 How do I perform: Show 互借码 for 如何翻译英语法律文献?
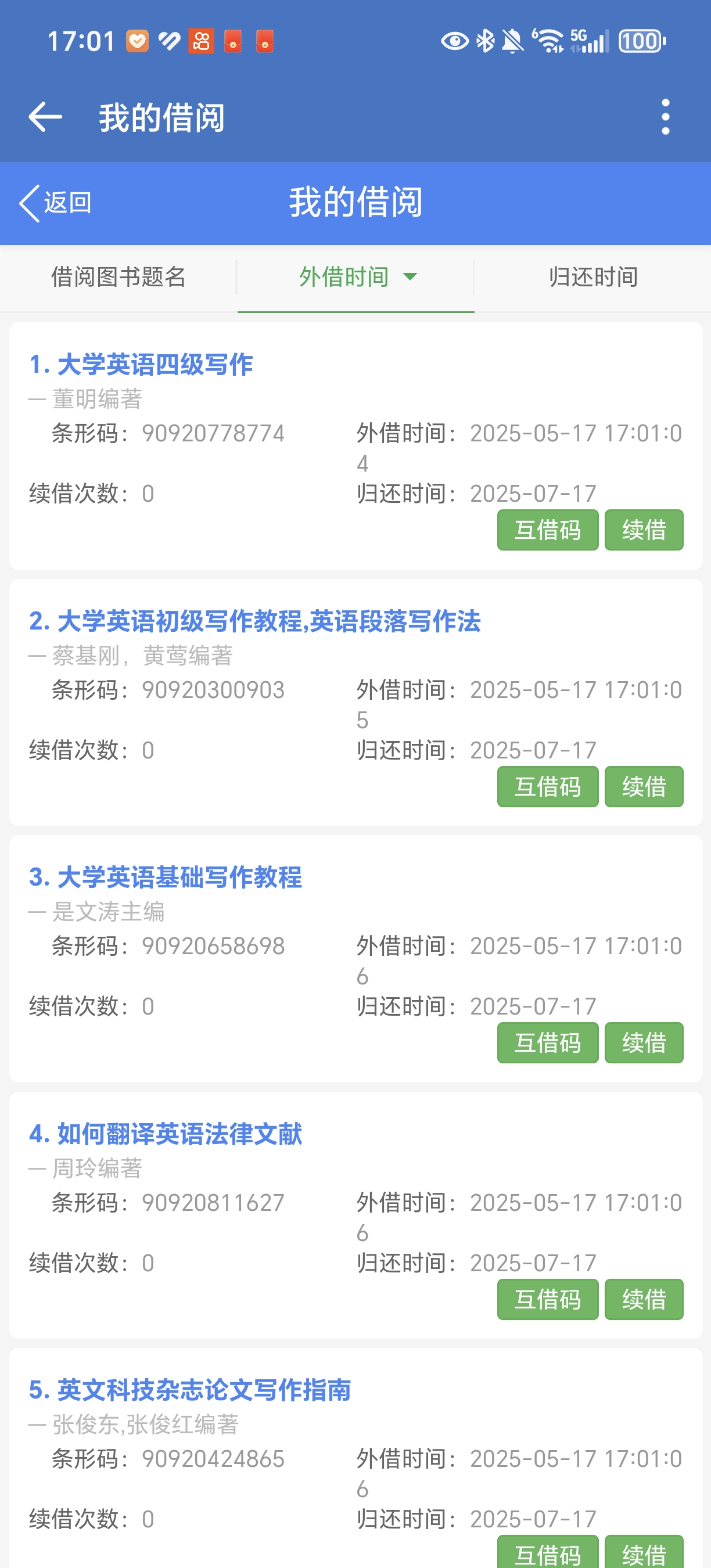(547, 1300)
